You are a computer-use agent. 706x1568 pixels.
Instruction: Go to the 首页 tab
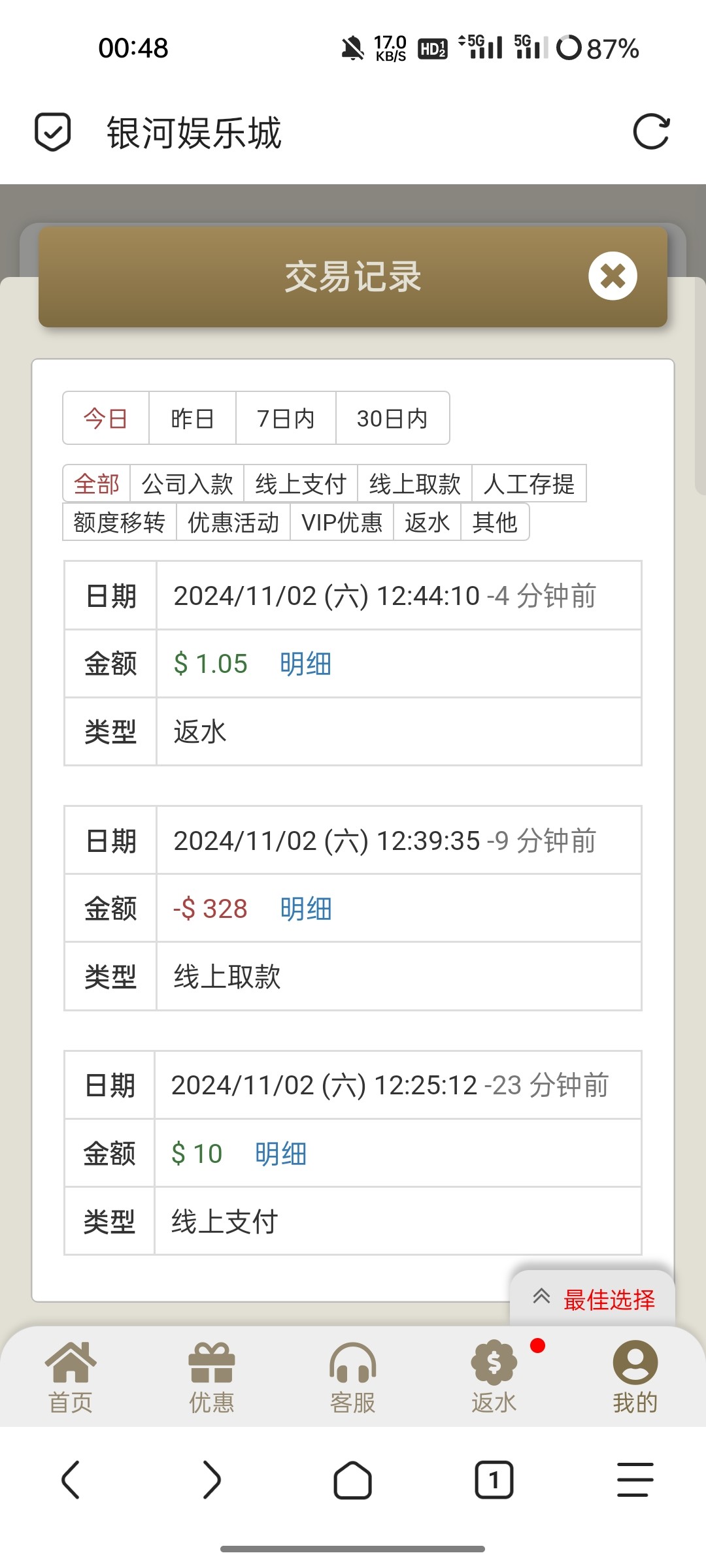(x=71, y=1377)
